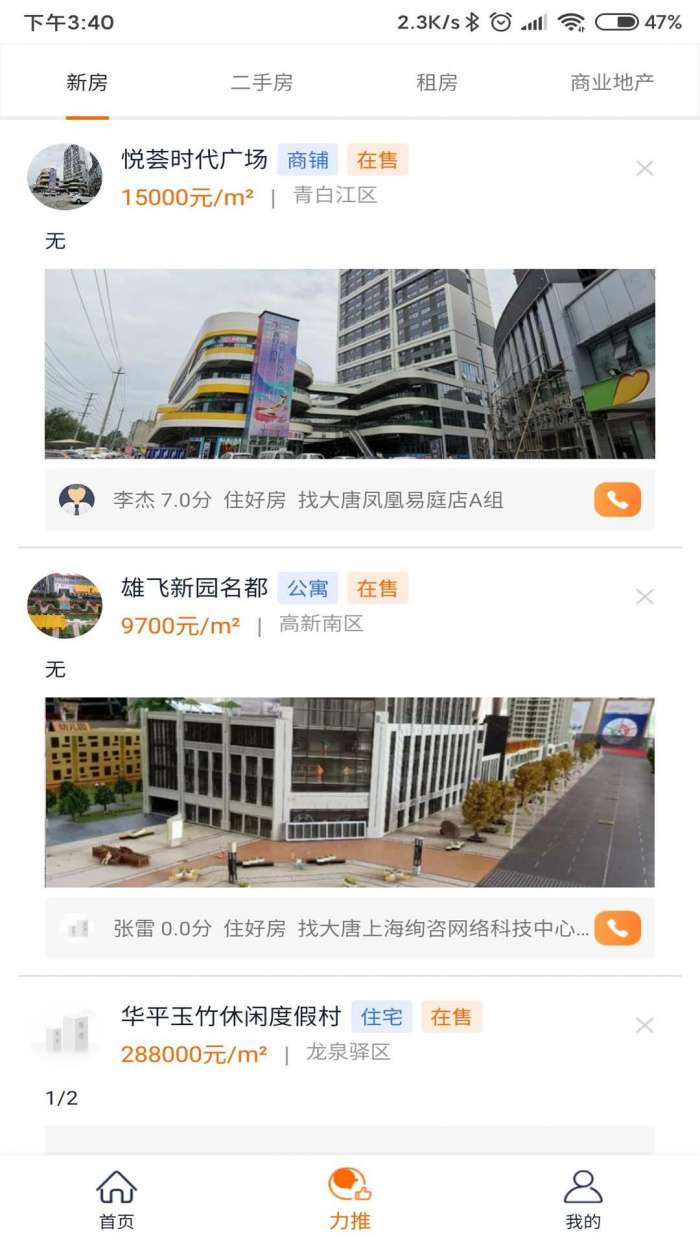Call agent 张雷 via phone button
The image size is (700, 1244).
[617, 928]
